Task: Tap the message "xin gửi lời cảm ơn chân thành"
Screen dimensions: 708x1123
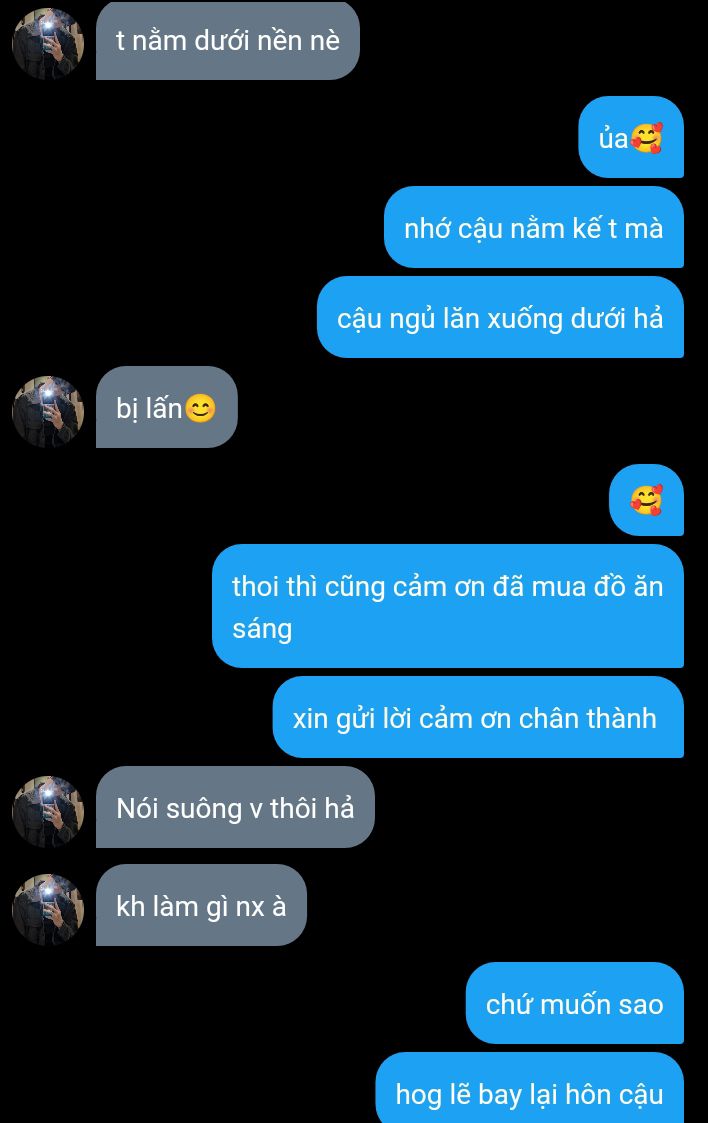Action: coord(476,718)
